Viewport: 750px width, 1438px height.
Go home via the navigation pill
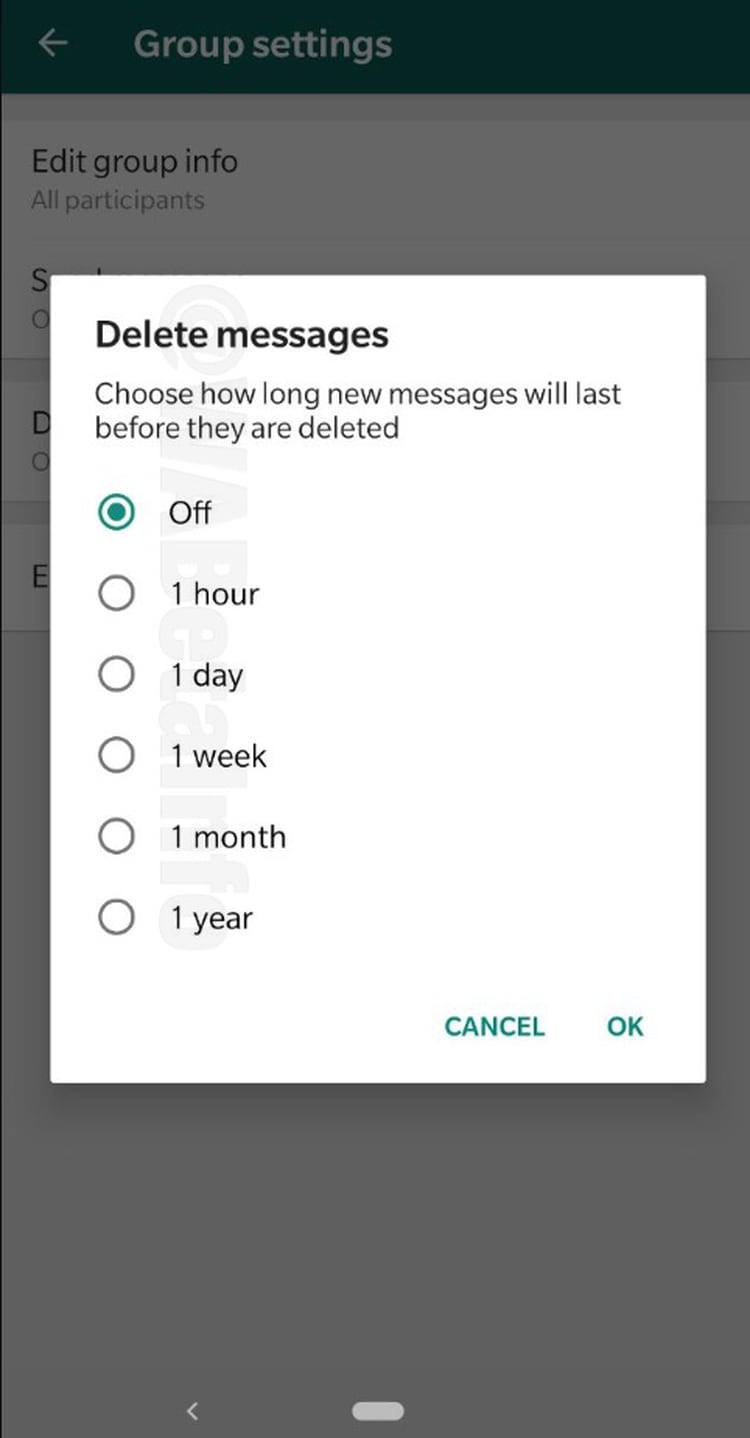tap(378, 1411)
